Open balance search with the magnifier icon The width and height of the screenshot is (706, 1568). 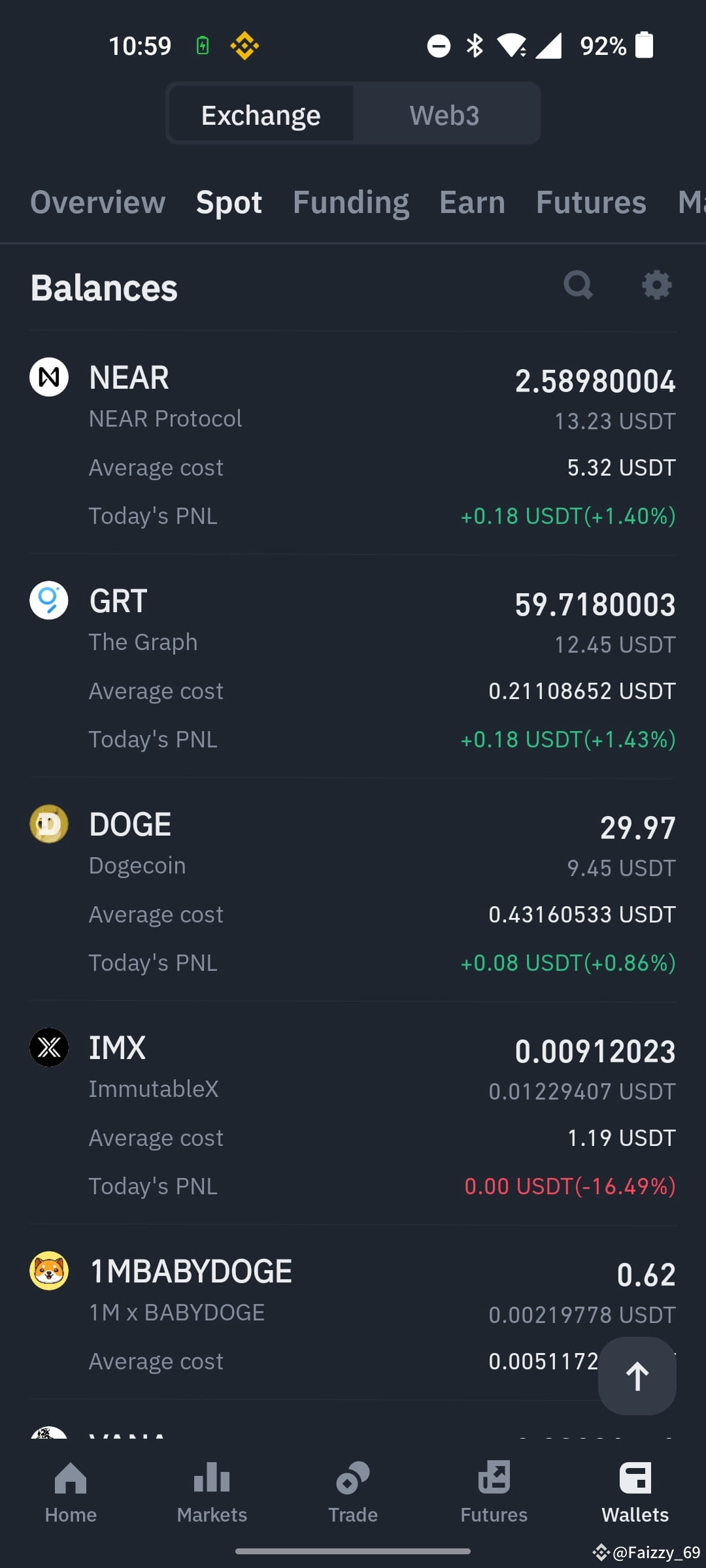578,286
